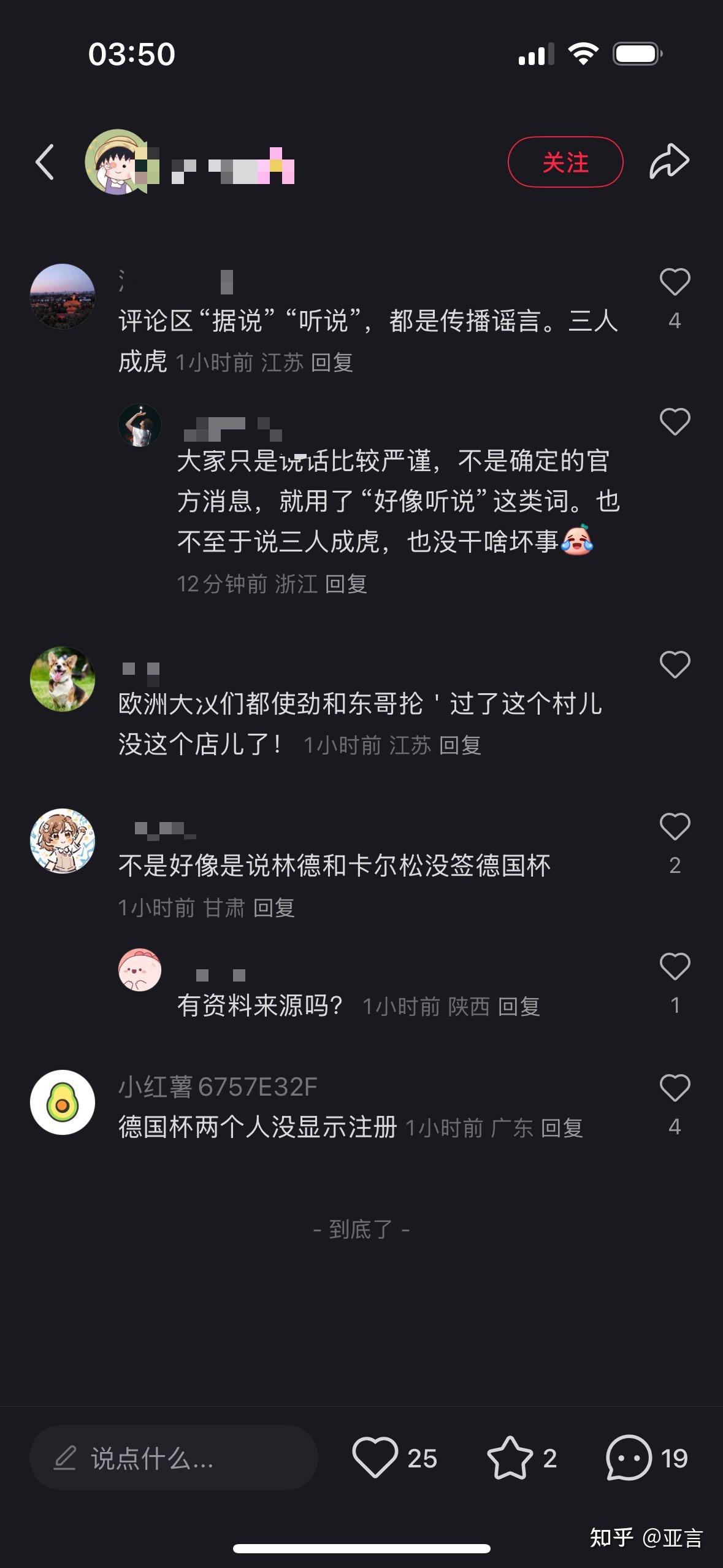Reply to the 浙江 comment posted 12分钟前

tap(346, 584)
